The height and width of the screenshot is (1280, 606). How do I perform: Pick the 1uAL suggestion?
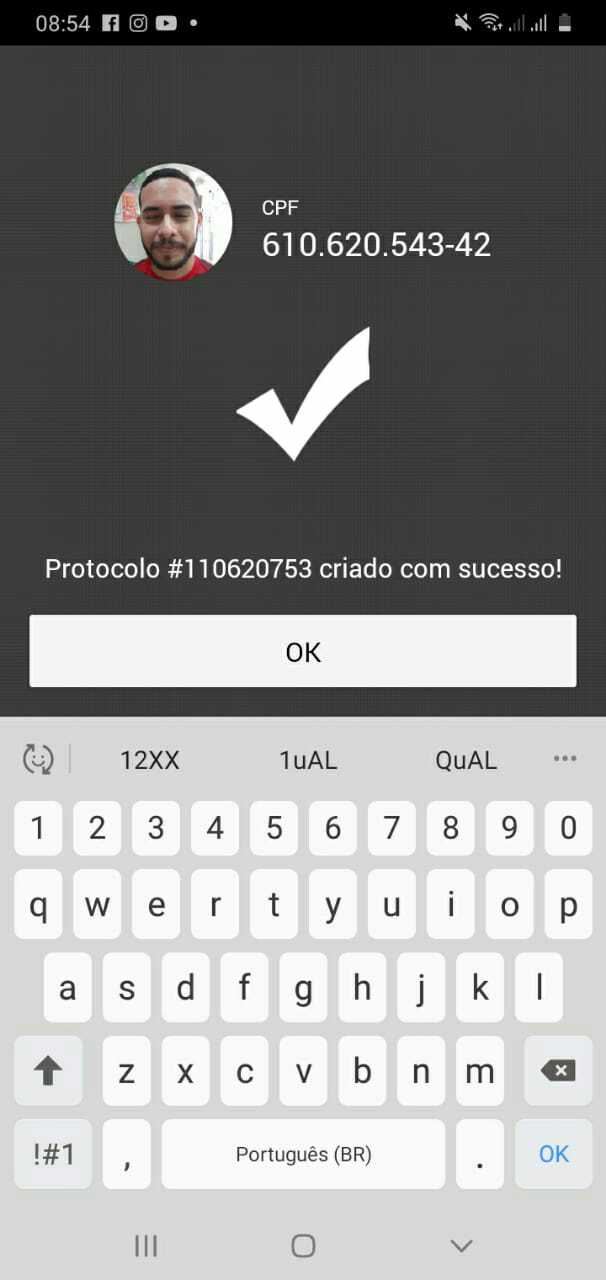[x=308, y=760]
